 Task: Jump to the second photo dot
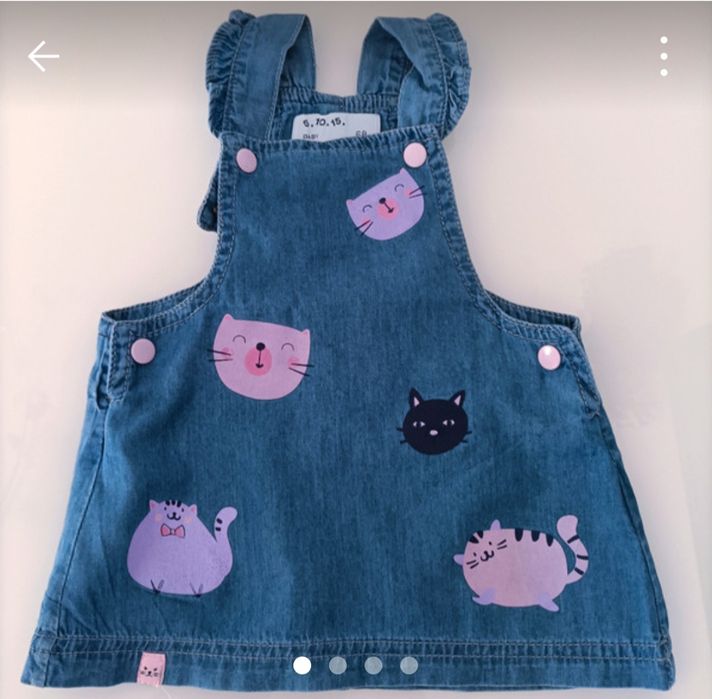tap(338, 665)
